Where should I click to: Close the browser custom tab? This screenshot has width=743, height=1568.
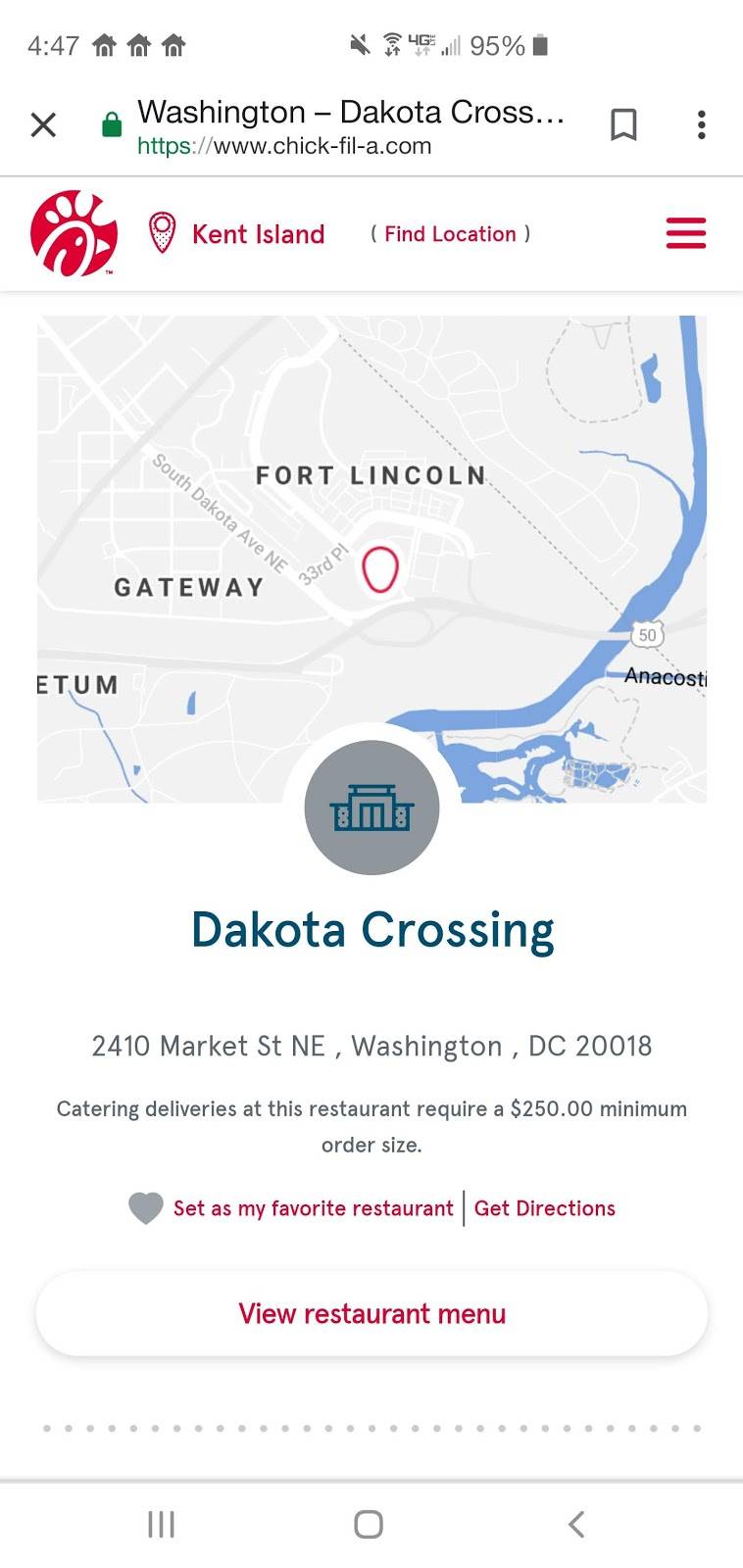click(x=43, y=124)
